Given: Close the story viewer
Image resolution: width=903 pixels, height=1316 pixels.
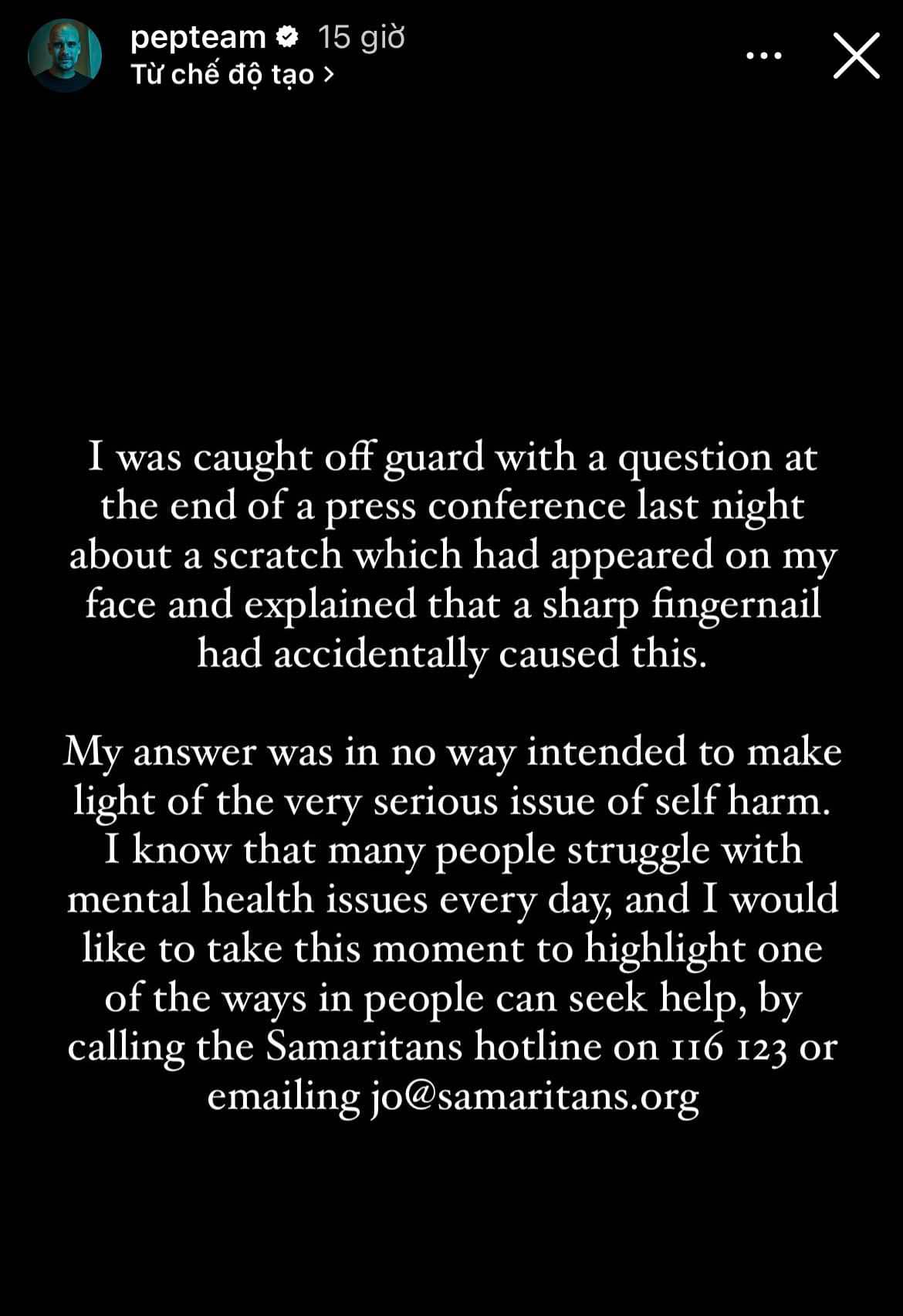Looking at the screenshot, I should [856, 56].
